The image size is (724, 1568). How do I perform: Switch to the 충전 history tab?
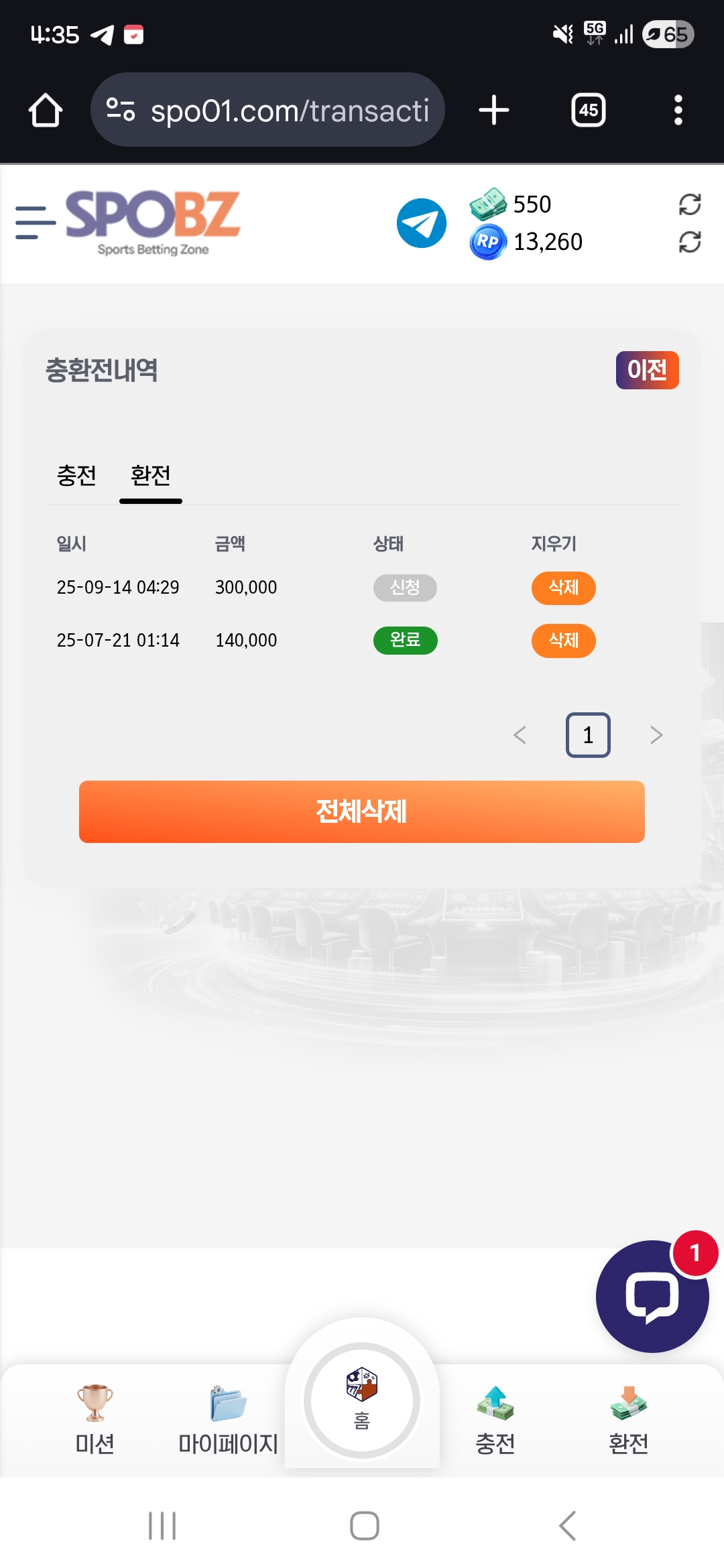(76, 475)
